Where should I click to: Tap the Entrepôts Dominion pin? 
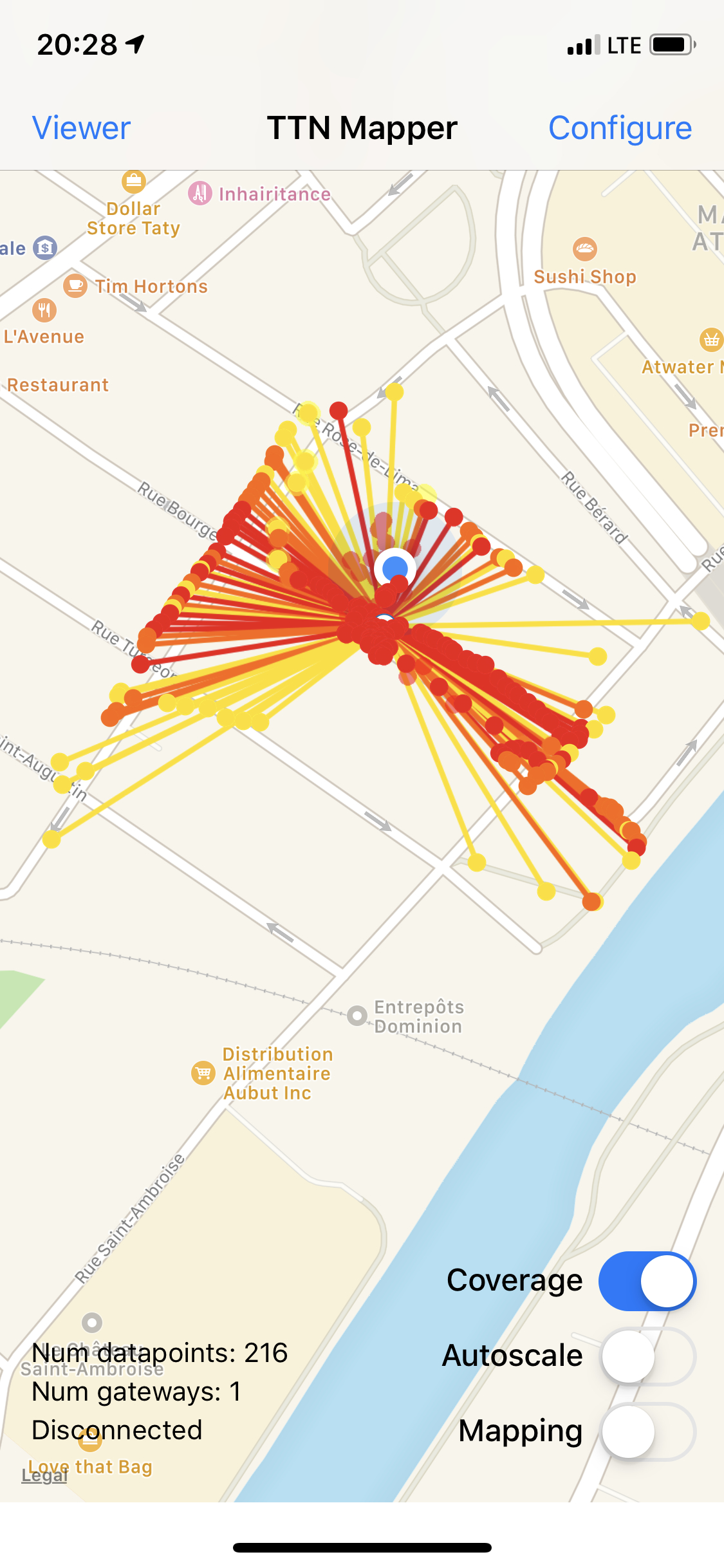(x=357, y=1016)
